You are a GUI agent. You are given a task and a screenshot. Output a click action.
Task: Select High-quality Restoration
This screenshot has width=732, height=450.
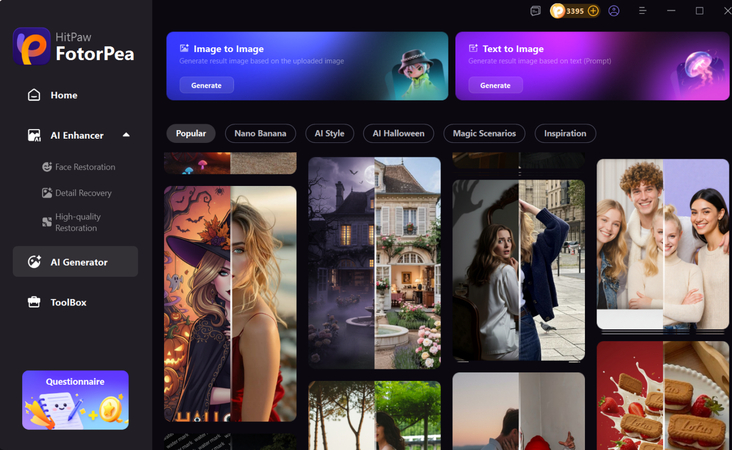coord(77,222)
